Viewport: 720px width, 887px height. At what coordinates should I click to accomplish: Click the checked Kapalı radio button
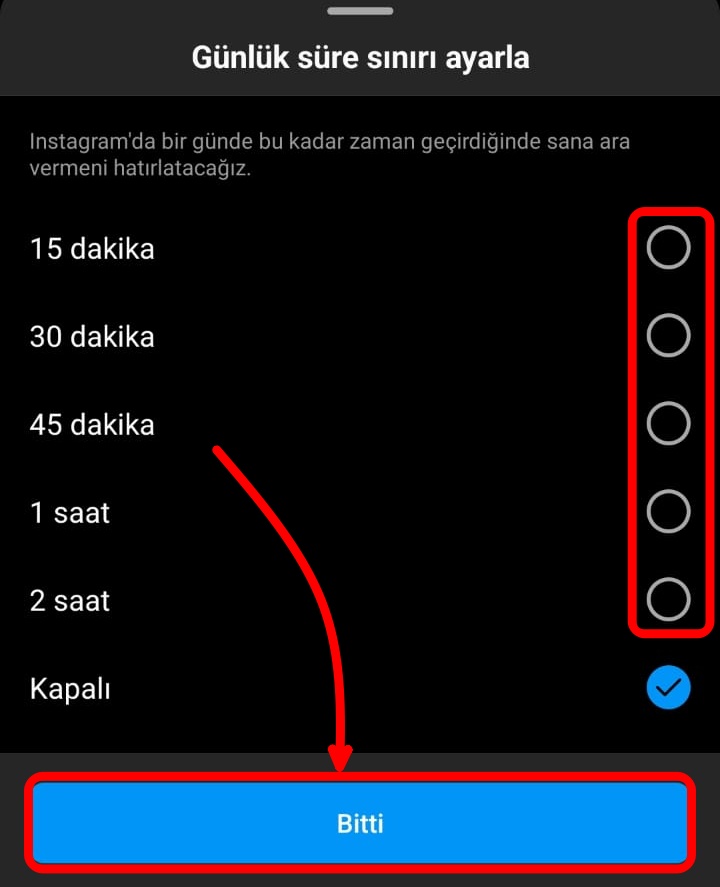click(668, 688)
